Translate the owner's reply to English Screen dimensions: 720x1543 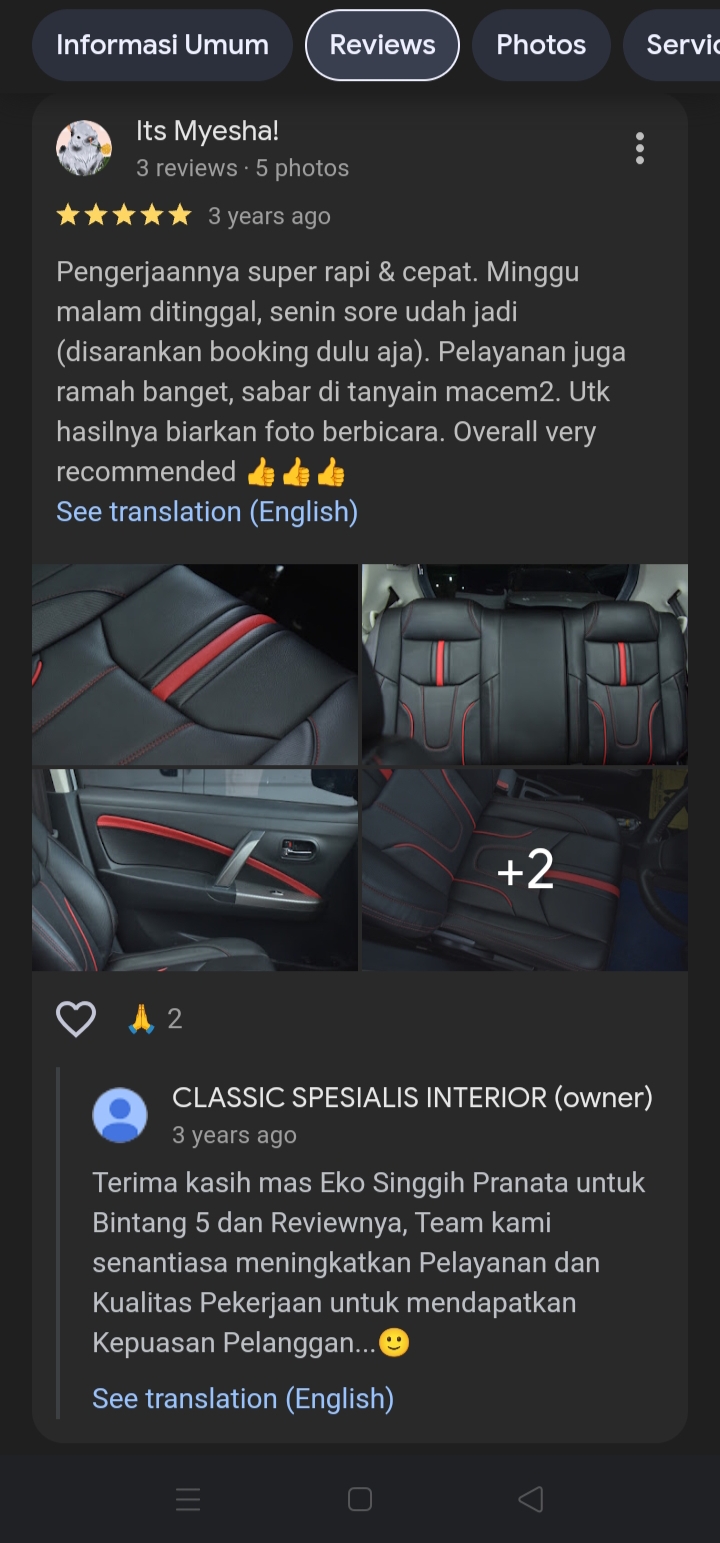pos(243,1398)
